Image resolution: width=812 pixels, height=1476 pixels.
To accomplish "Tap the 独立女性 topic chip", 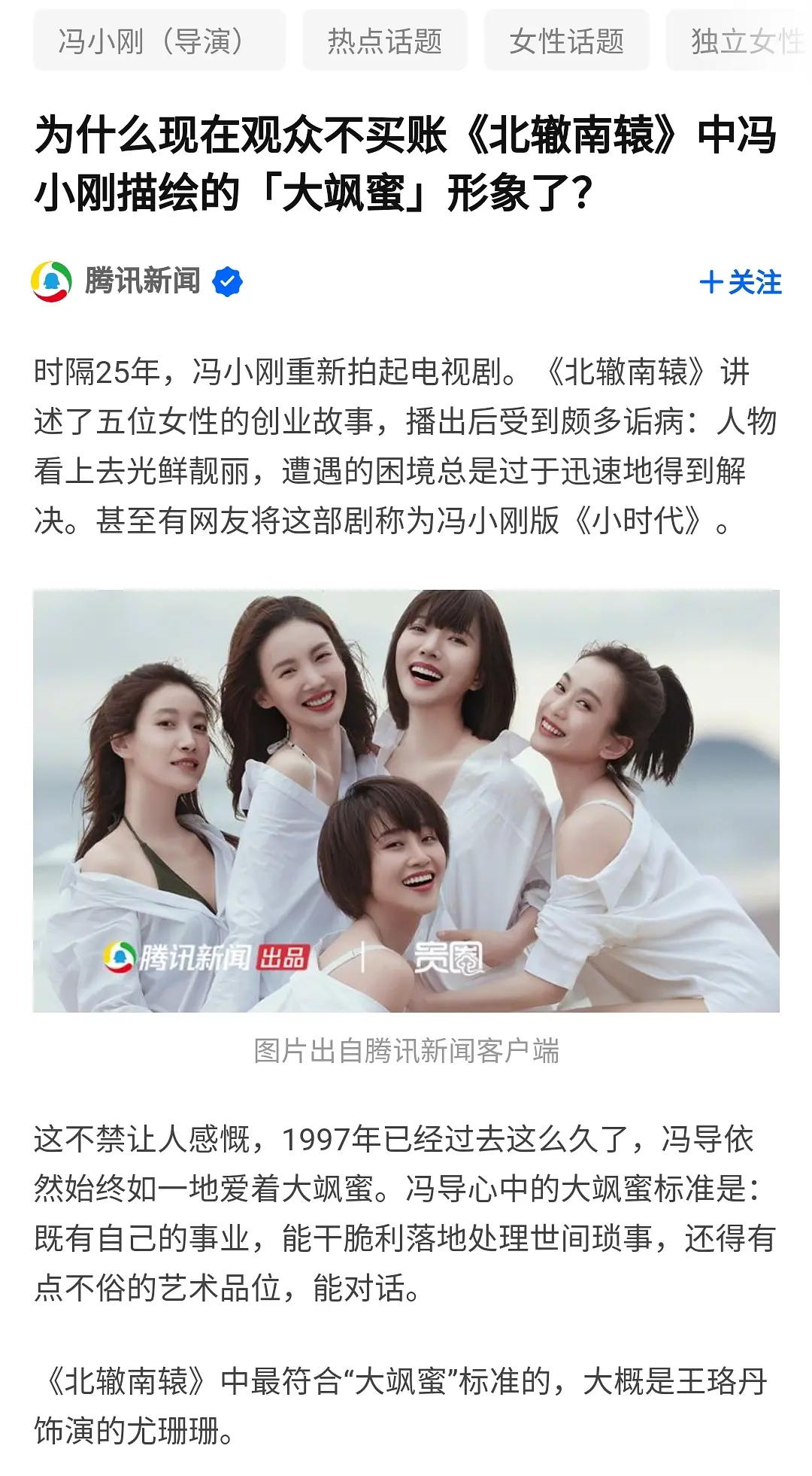I will click(741, 41).
